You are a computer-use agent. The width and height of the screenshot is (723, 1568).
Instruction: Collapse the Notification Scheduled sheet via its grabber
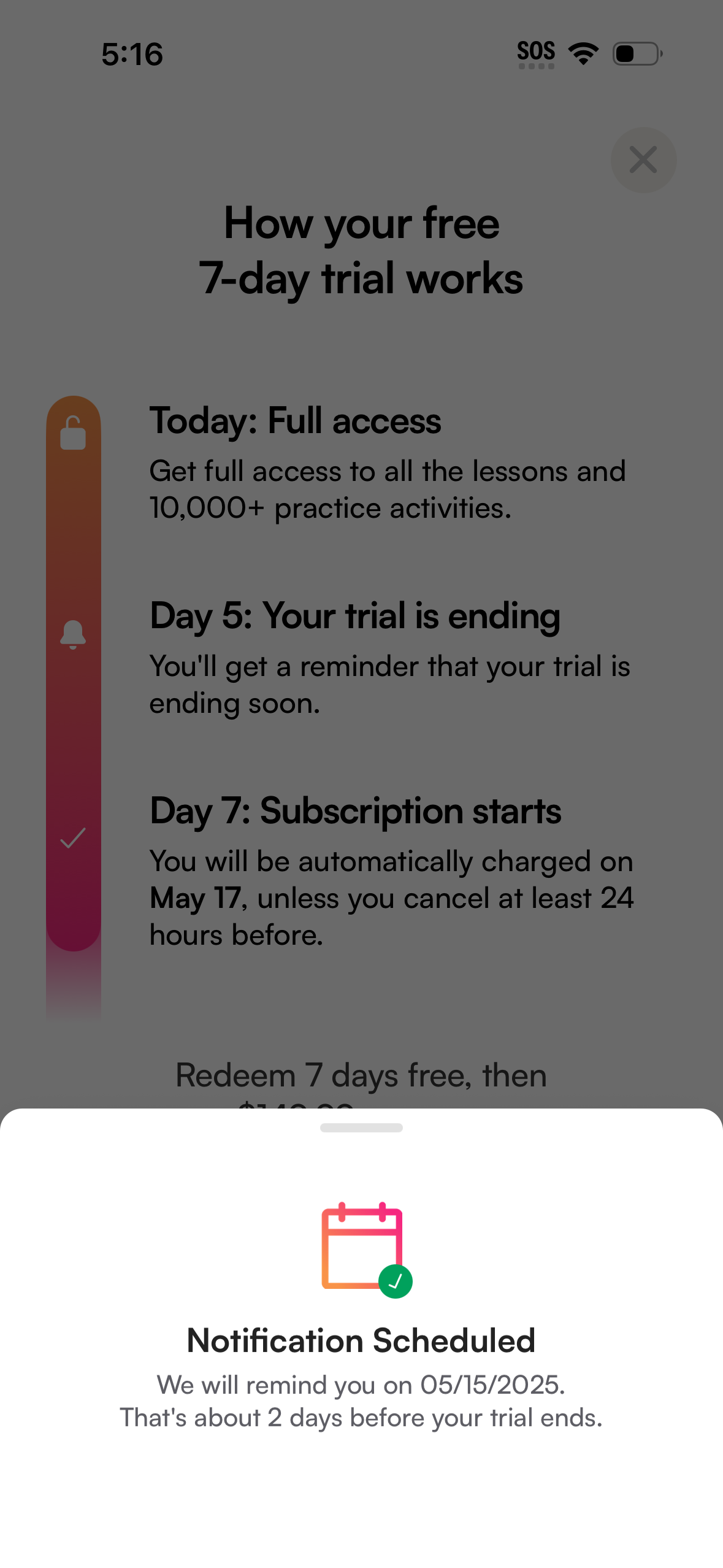click(361, 1128)
